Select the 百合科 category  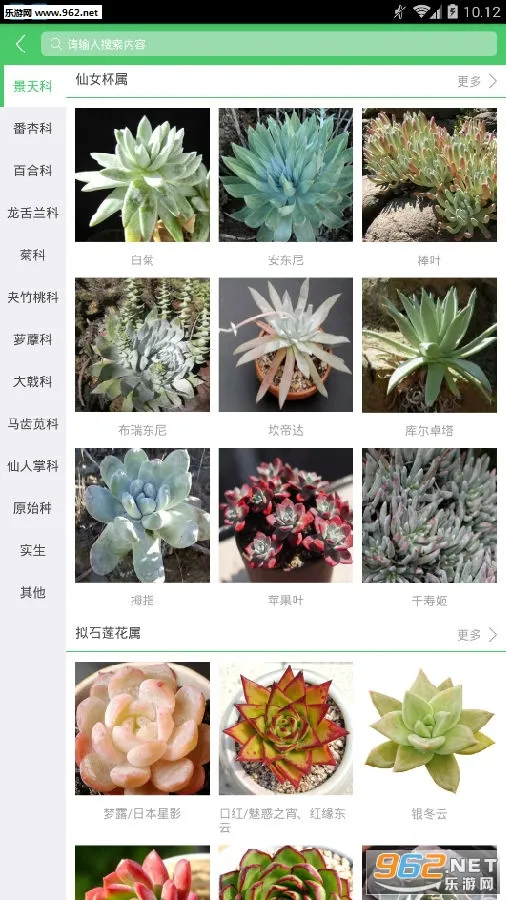tap(33, 170)
